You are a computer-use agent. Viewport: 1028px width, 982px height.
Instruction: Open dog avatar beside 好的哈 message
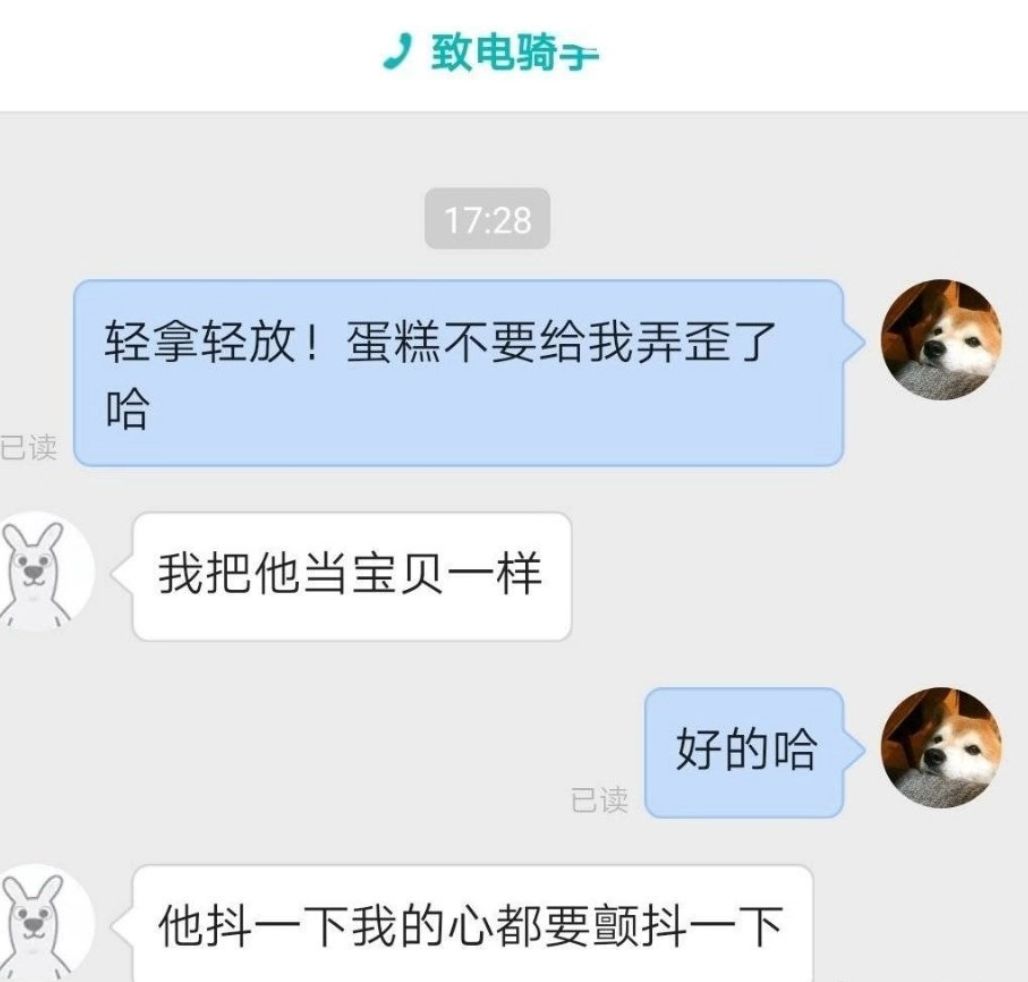(939, 747)
